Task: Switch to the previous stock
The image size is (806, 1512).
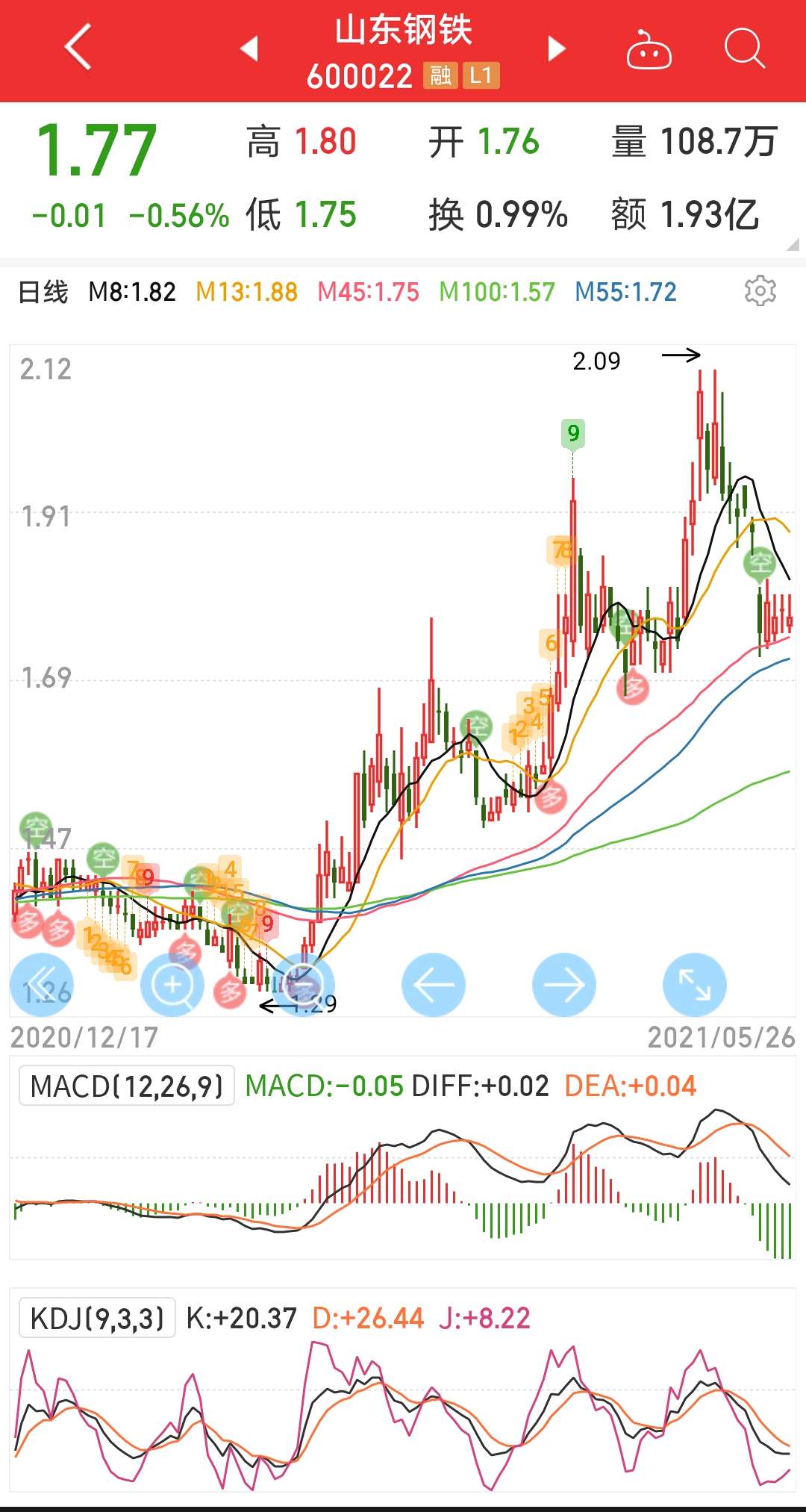Action: (x=249, y=48)
